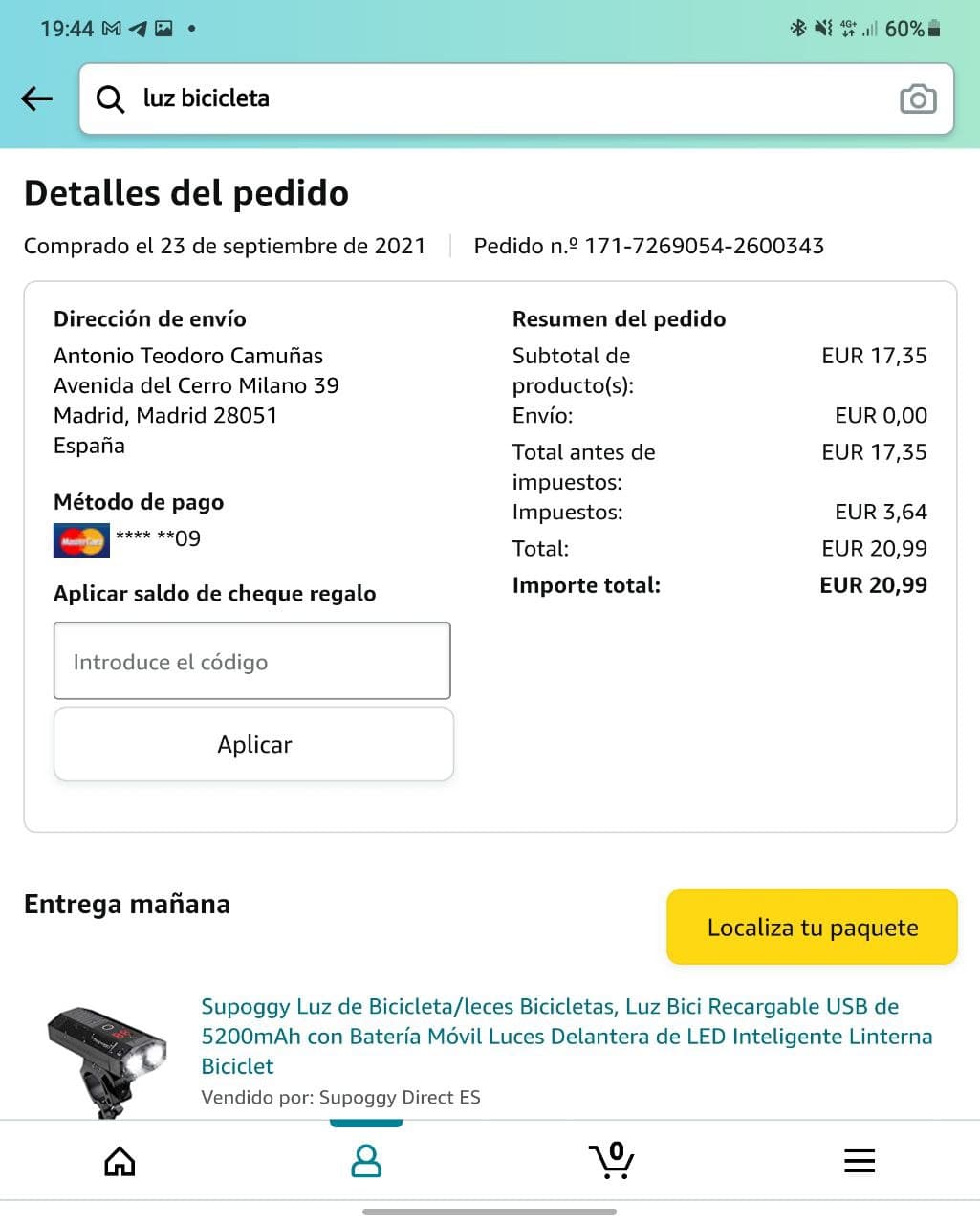Go back using the arrow icon
980x1224 pixels.
36,98
